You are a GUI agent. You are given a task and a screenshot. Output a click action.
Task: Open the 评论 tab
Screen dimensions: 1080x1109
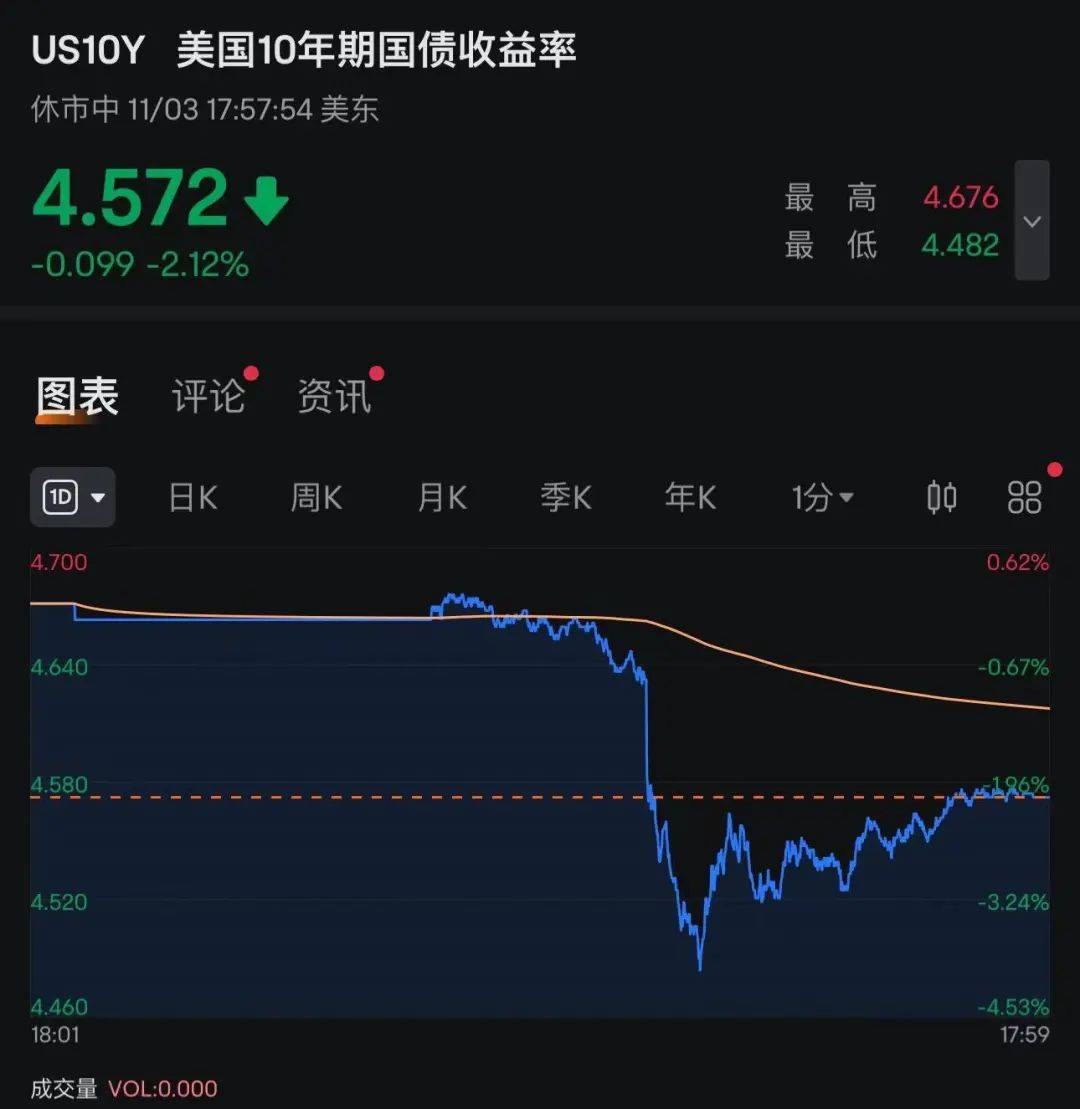[208, 397]
